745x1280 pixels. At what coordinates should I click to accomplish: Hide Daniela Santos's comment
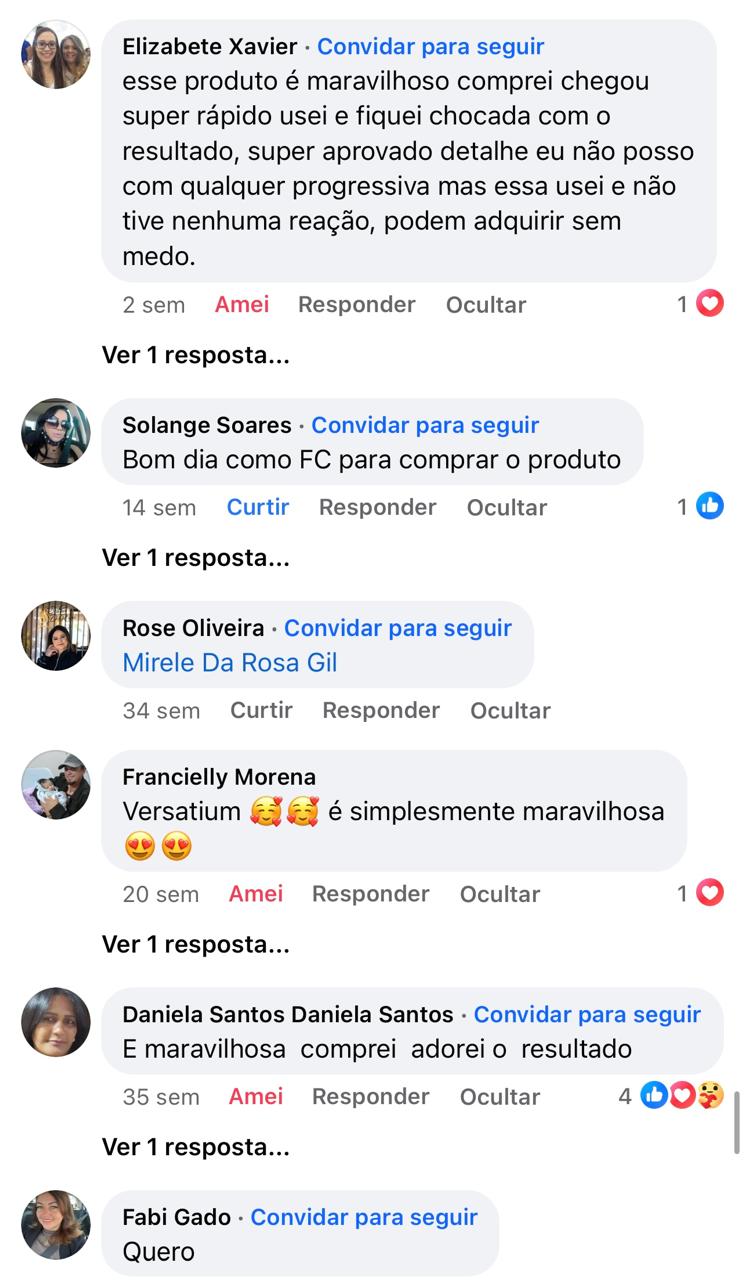pos(499,1097)
